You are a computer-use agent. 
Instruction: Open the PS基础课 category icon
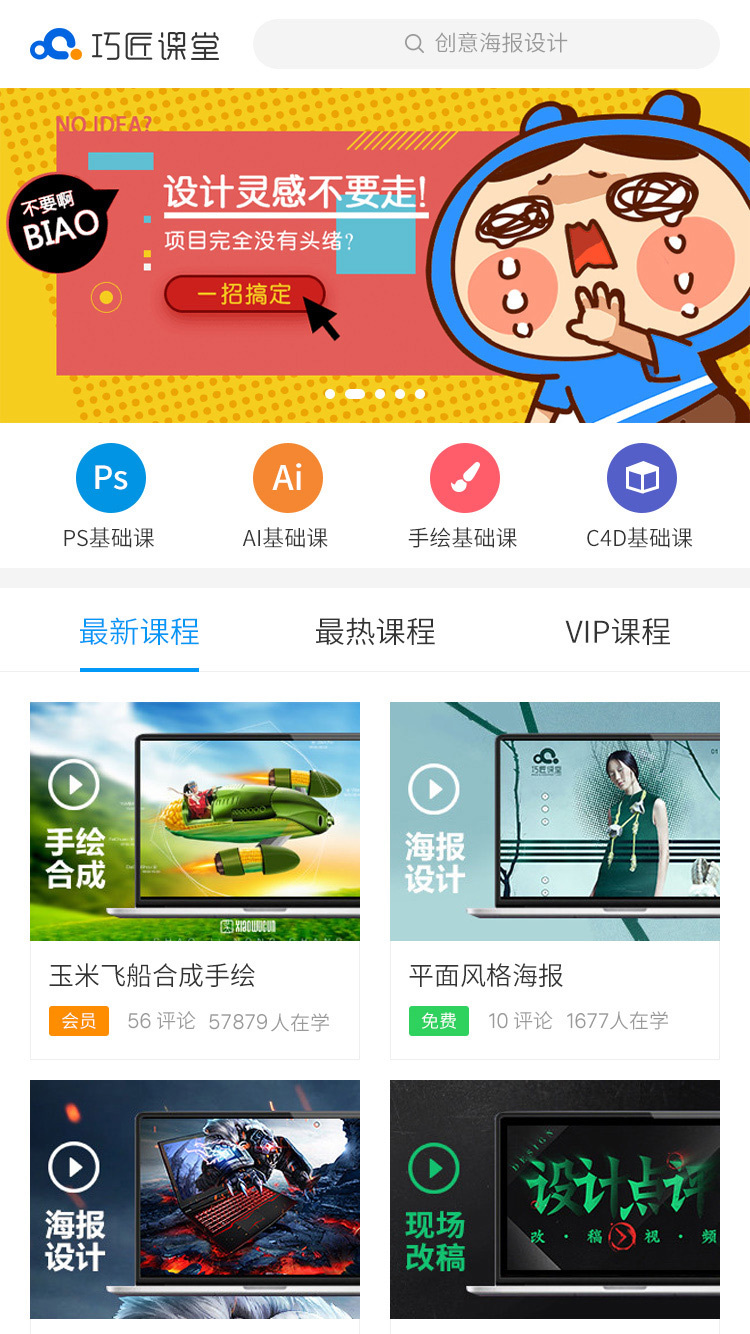pos(110,478)
